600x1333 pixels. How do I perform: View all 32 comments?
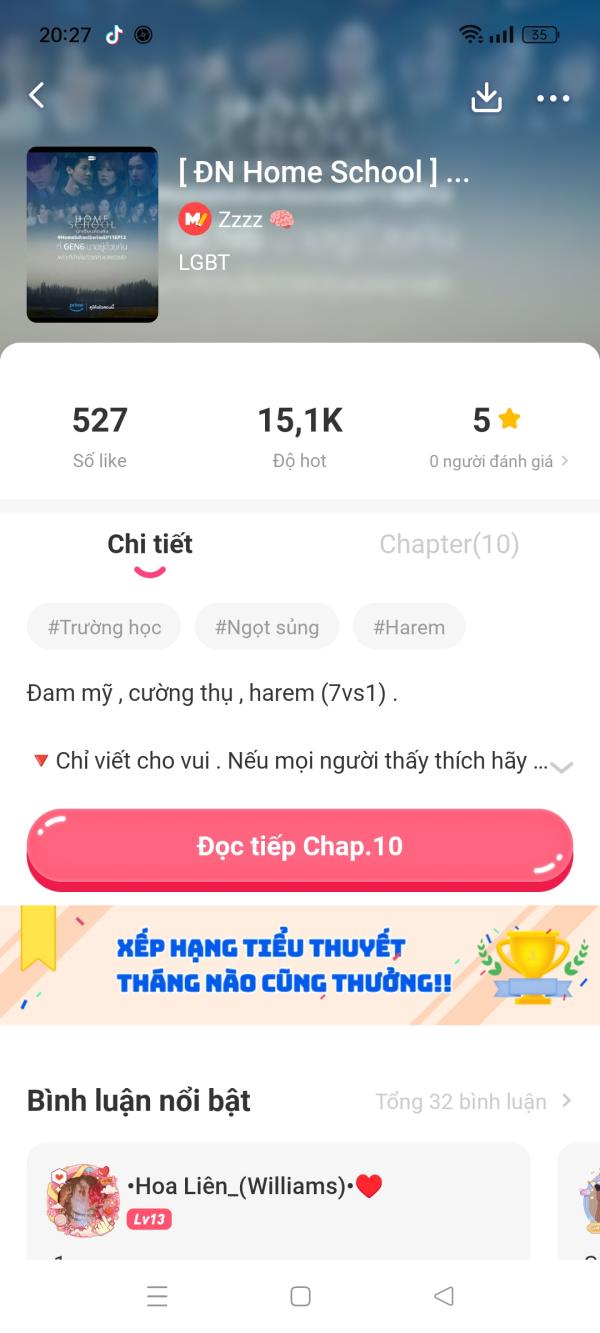pos(473,1101)
